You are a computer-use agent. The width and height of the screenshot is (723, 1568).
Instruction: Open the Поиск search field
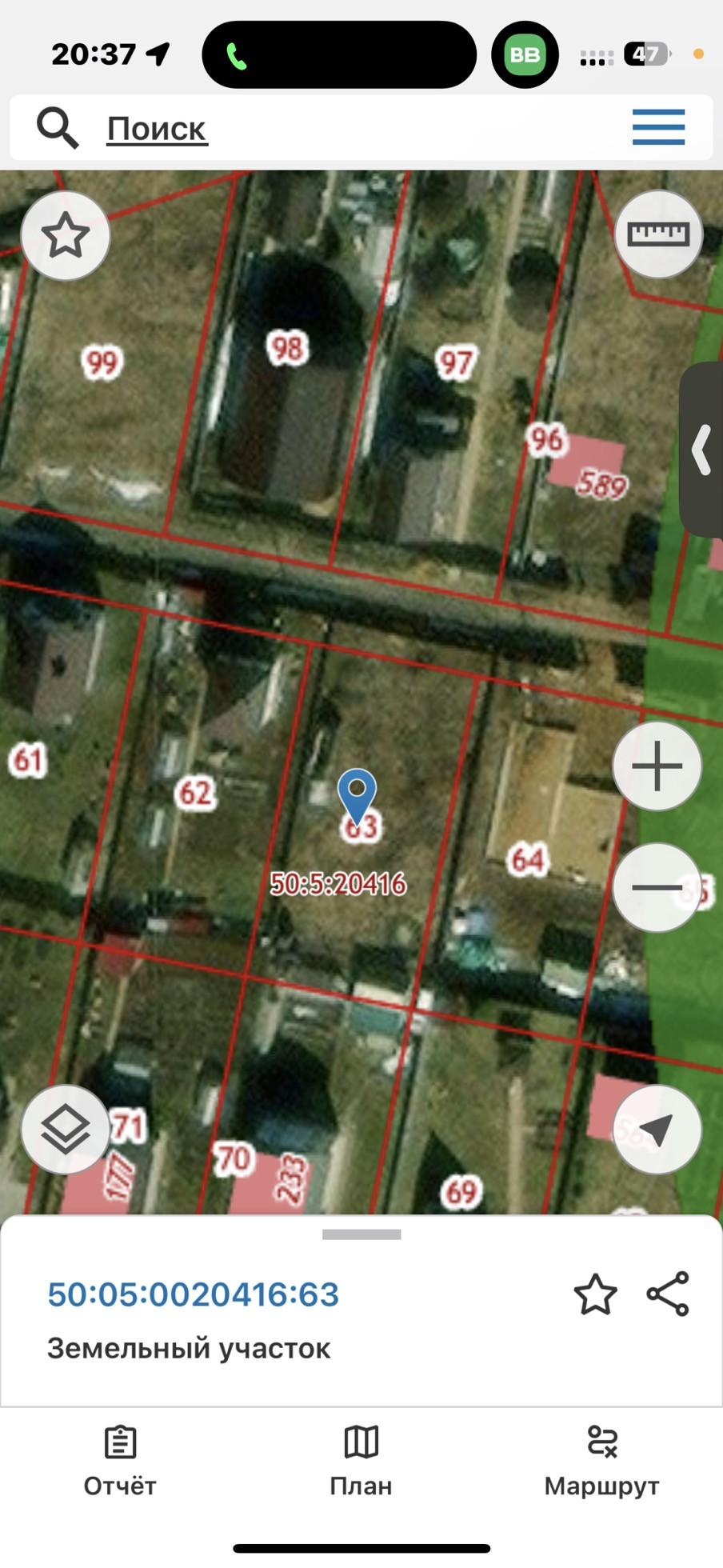[x=157, y=129]
